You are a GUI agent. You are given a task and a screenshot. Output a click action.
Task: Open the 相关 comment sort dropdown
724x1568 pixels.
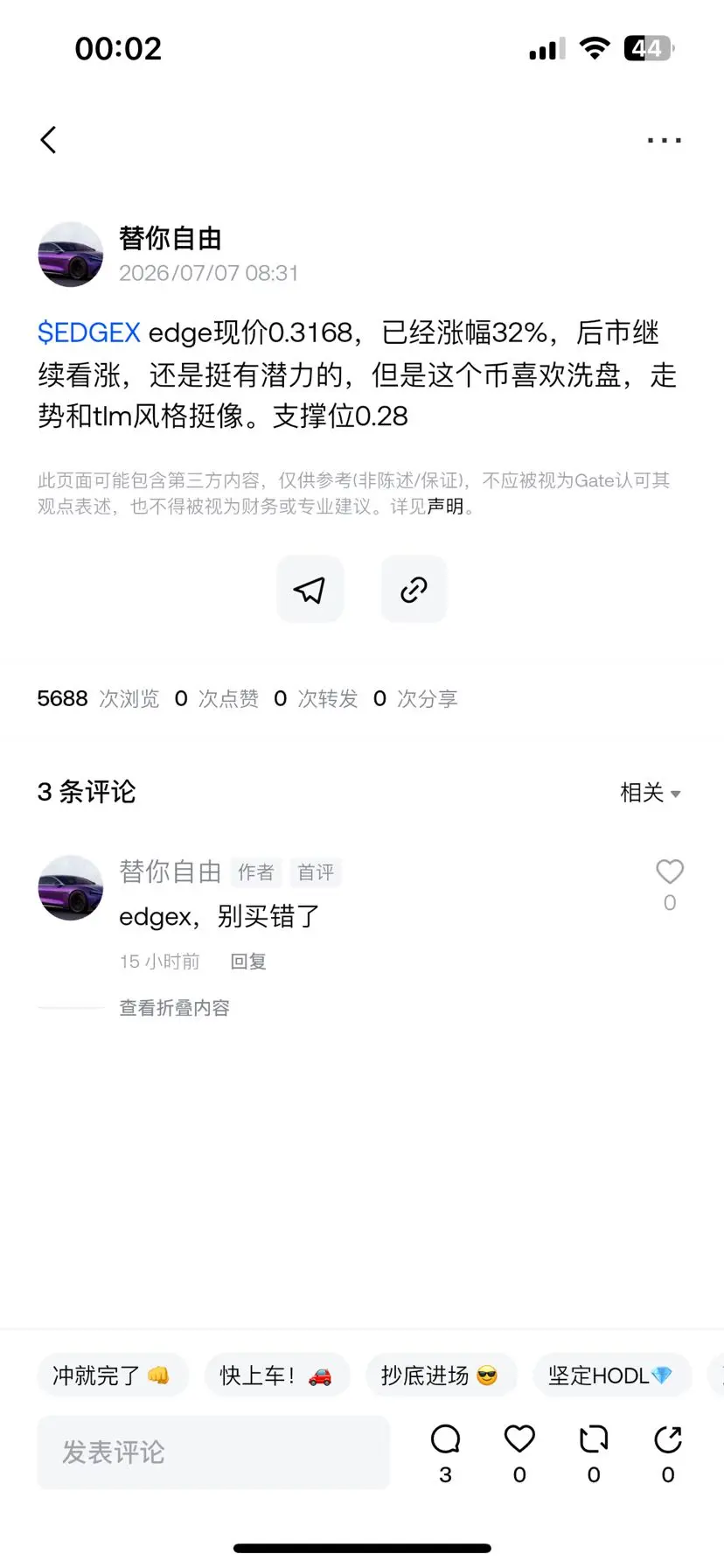point(650,792)
